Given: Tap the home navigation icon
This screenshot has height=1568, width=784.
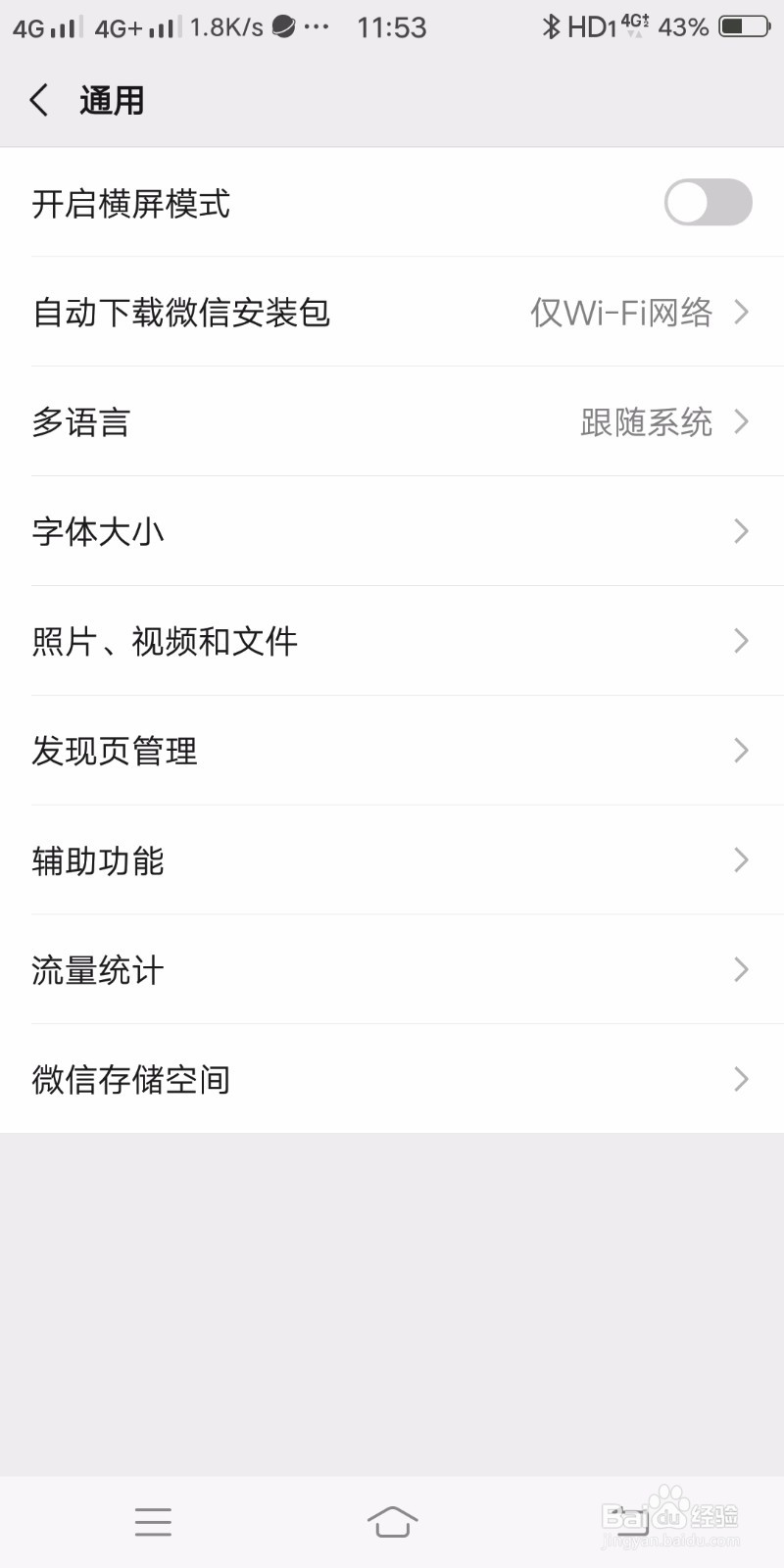Looking at the screenshot, I should pyautogui.click(x=392, y=1522).
